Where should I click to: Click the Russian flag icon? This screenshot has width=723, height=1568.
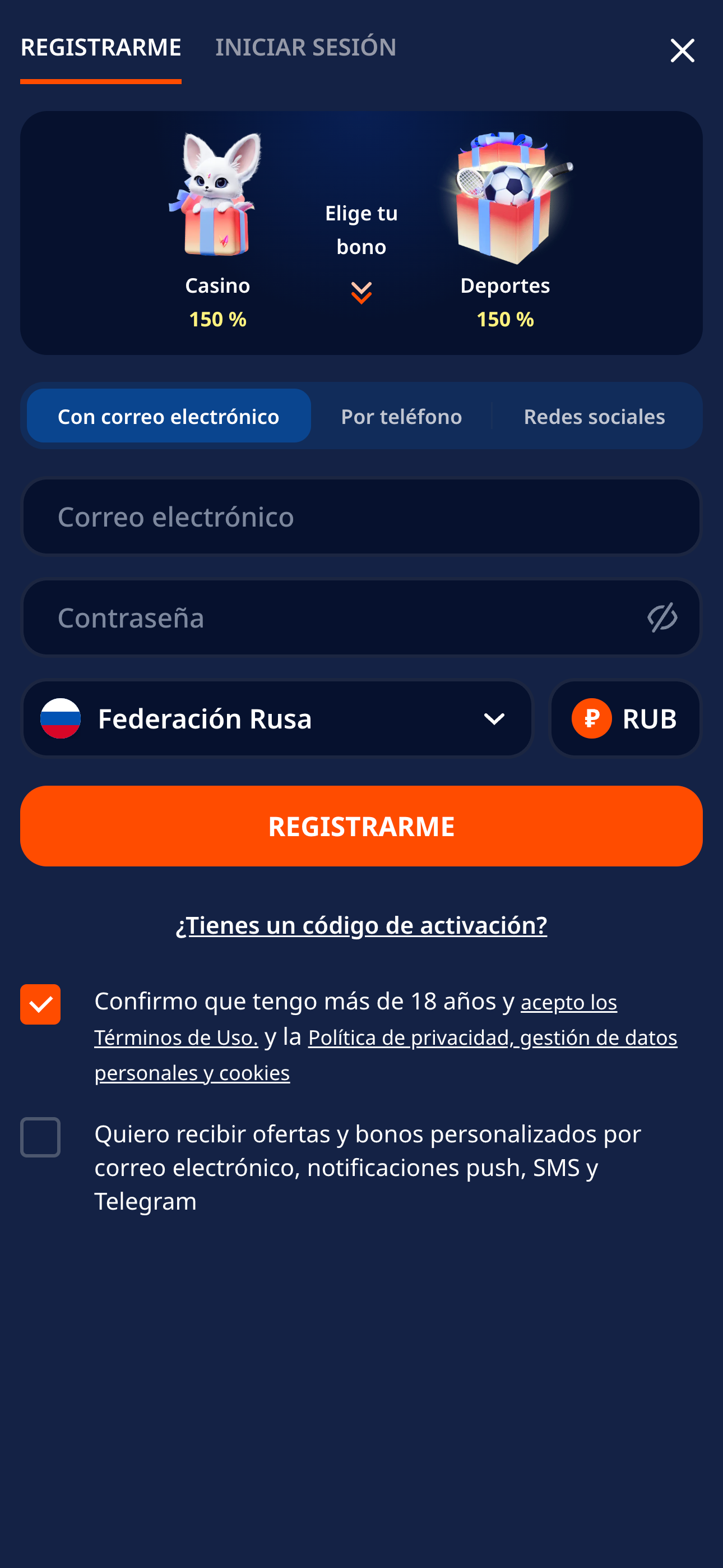point(61,718)
